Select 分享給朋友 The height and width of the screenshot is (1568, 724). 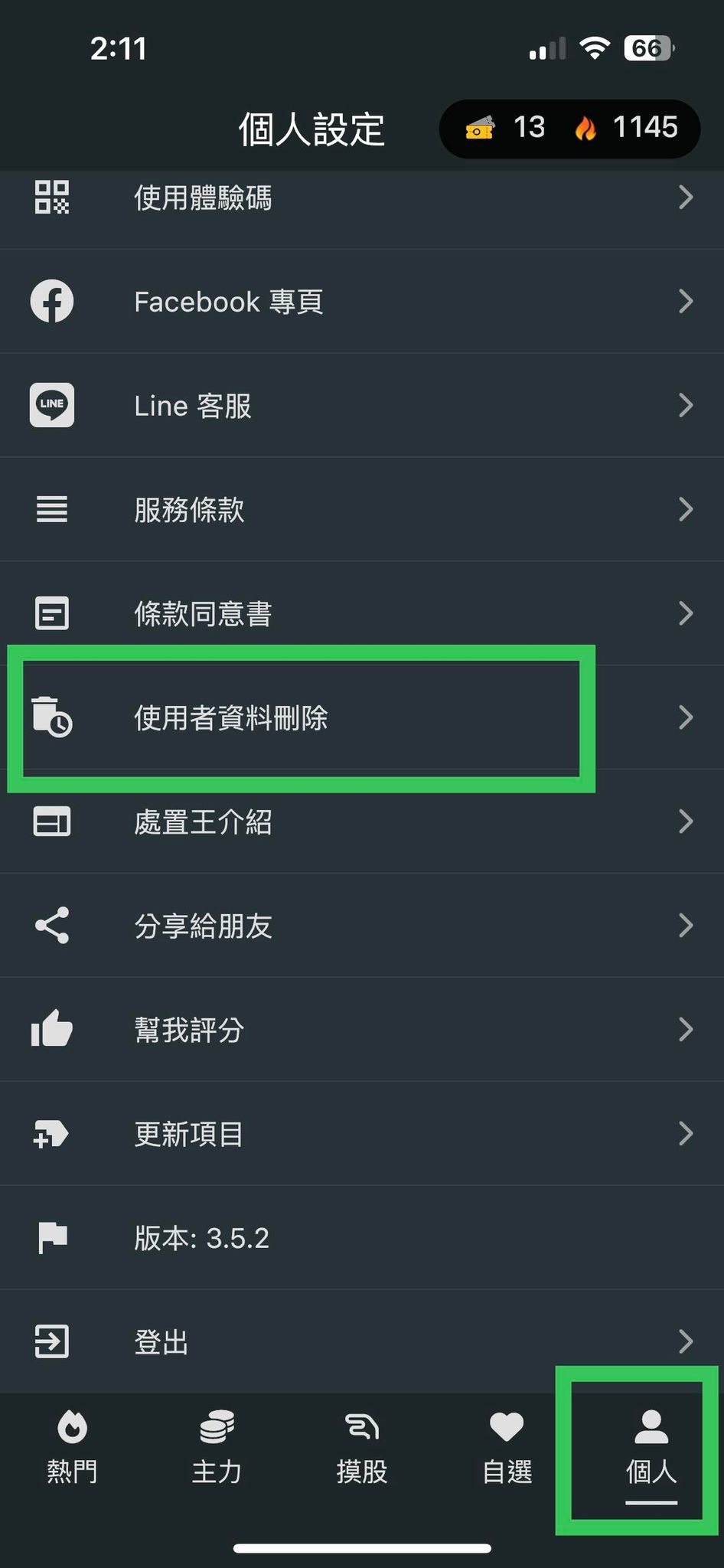pos(361,926)
